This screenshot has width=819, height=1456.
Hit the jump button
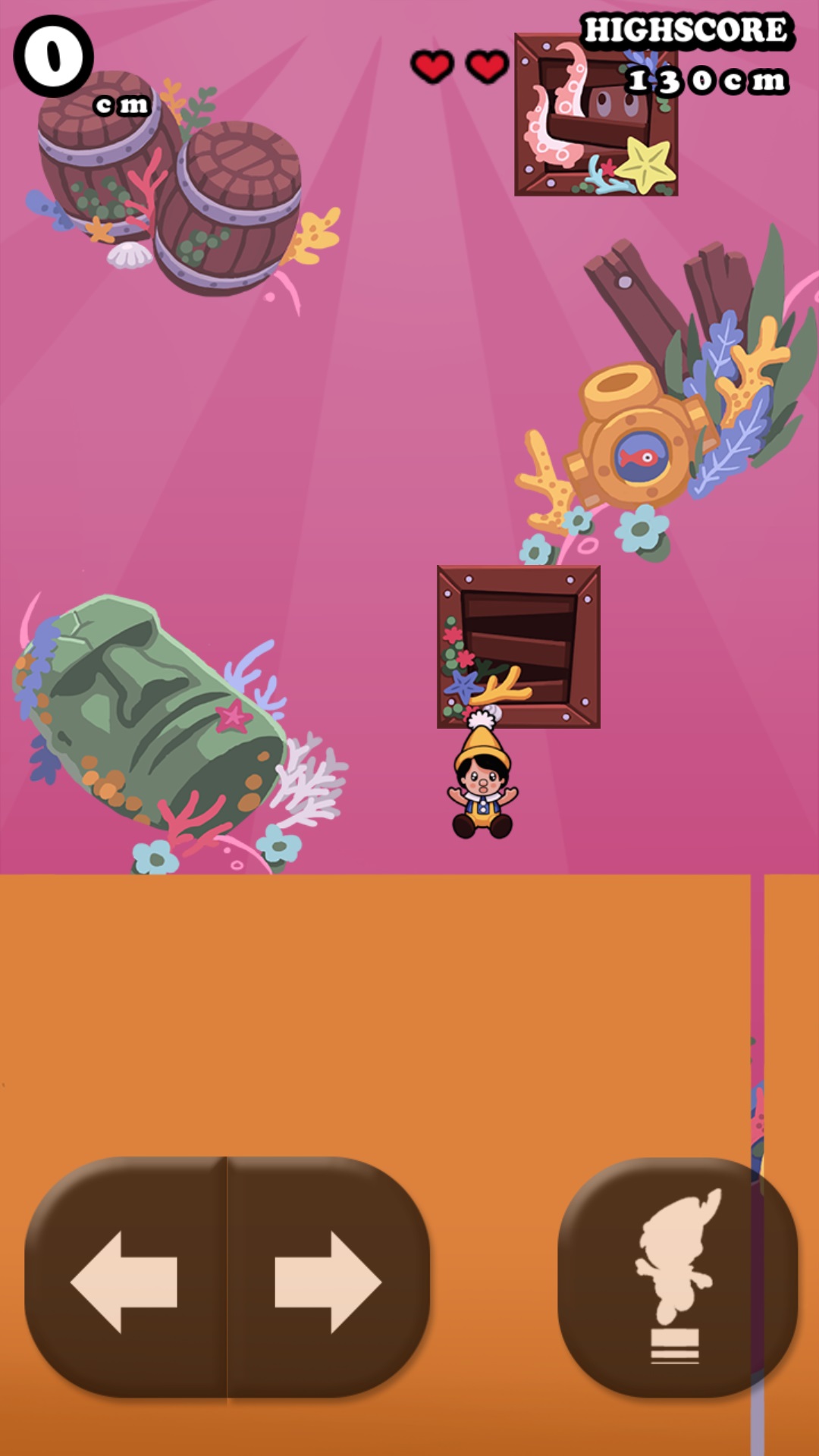click(x=677, y=1277)
